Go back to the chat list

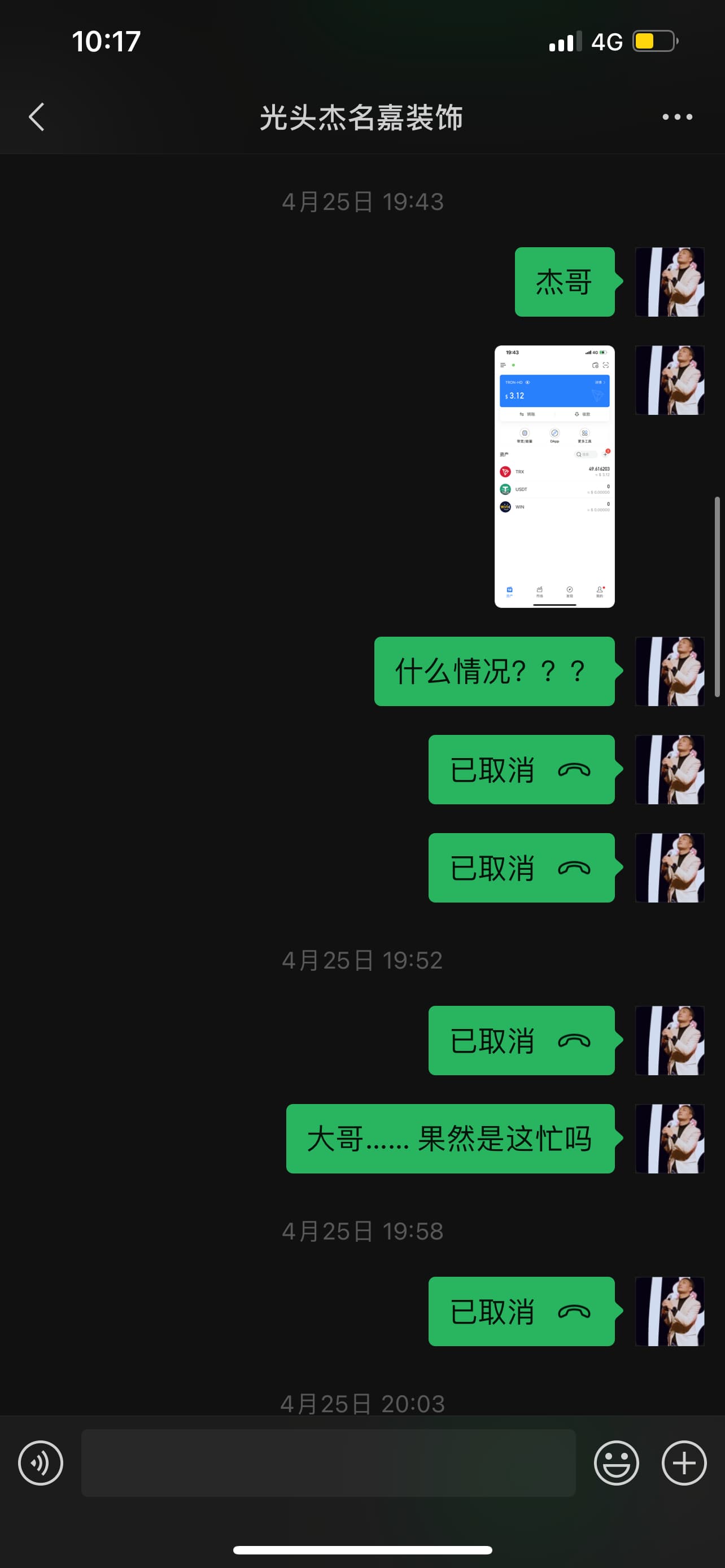click(37, 117)
